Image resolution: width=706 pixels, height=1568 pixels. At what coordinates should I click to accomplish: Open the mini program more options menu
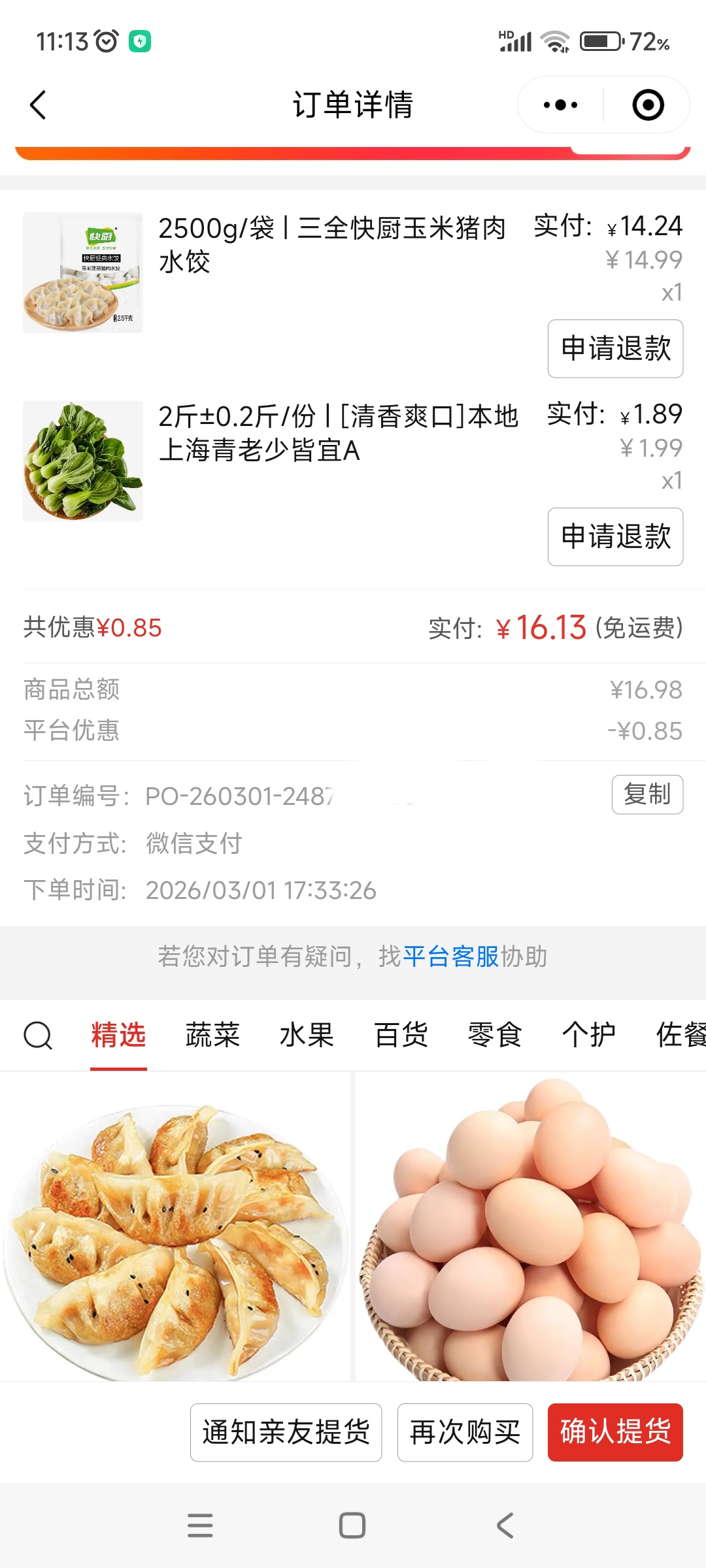tap(560, 105)
